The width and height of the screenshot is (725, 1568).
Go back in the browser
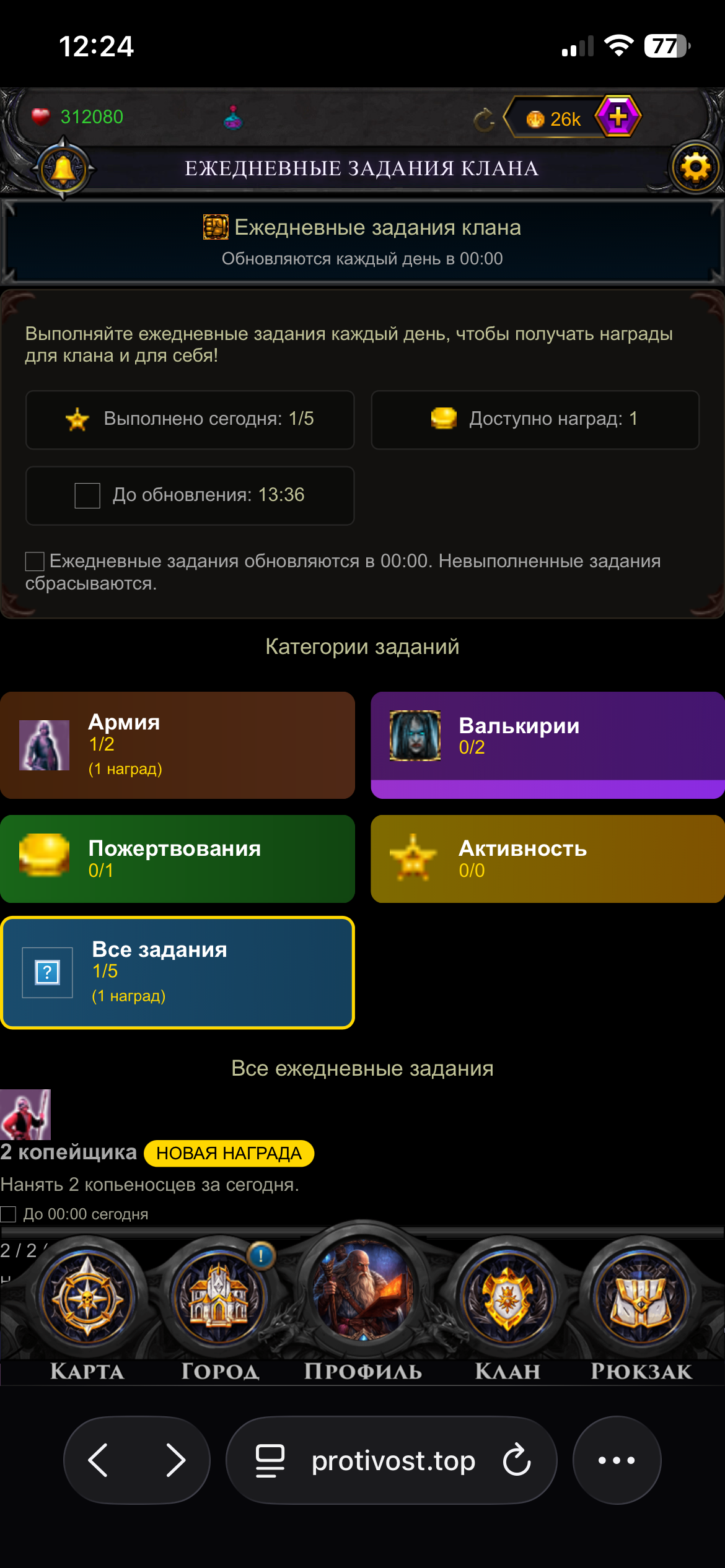coord(99,1460)
